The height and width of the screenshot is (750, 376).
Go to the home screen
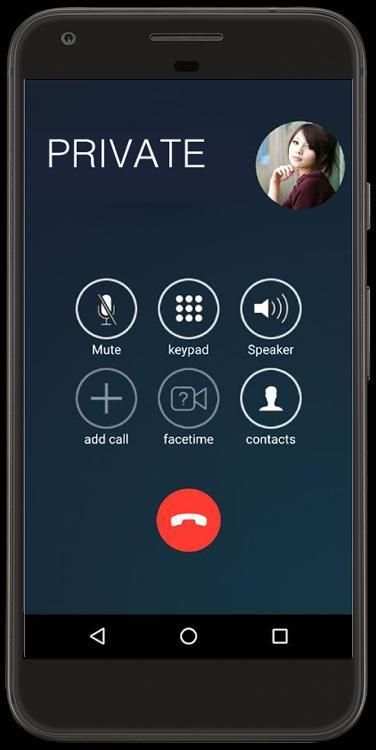tap(188, 636)
